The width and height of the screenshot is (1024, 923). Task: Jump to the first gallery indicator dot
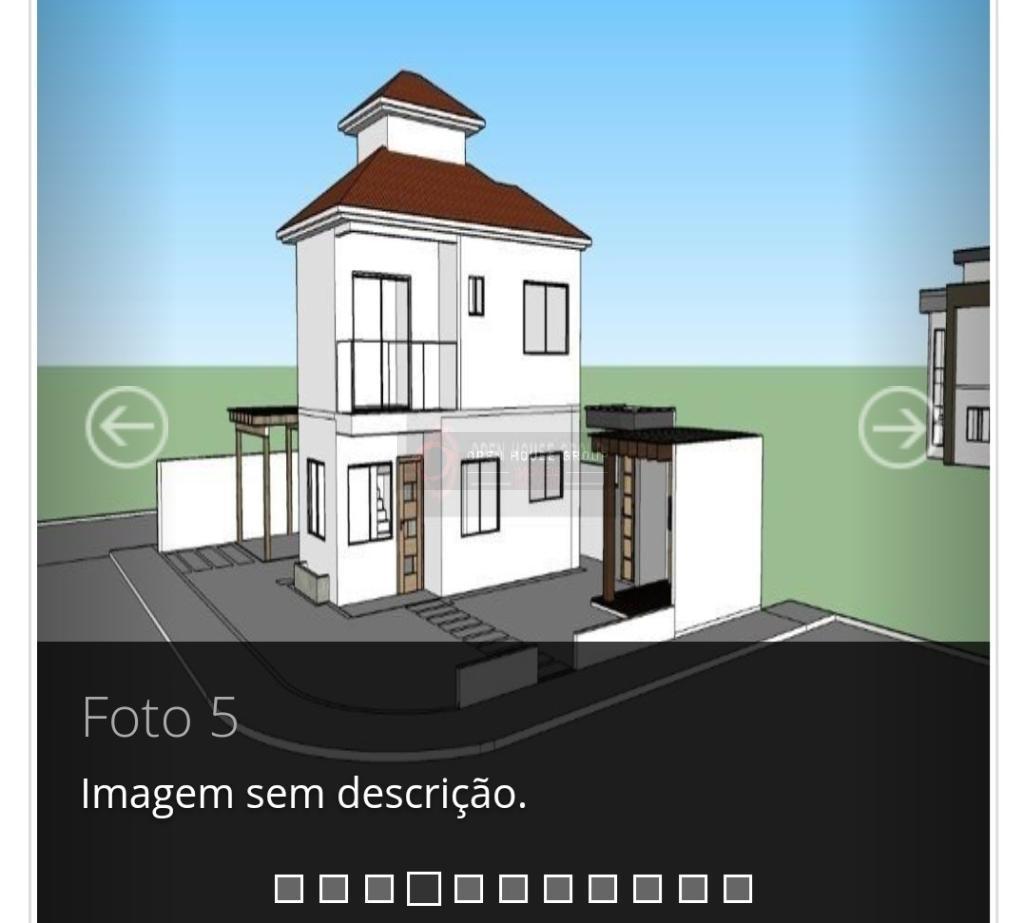pyautogui.click(x=289, y=887)
